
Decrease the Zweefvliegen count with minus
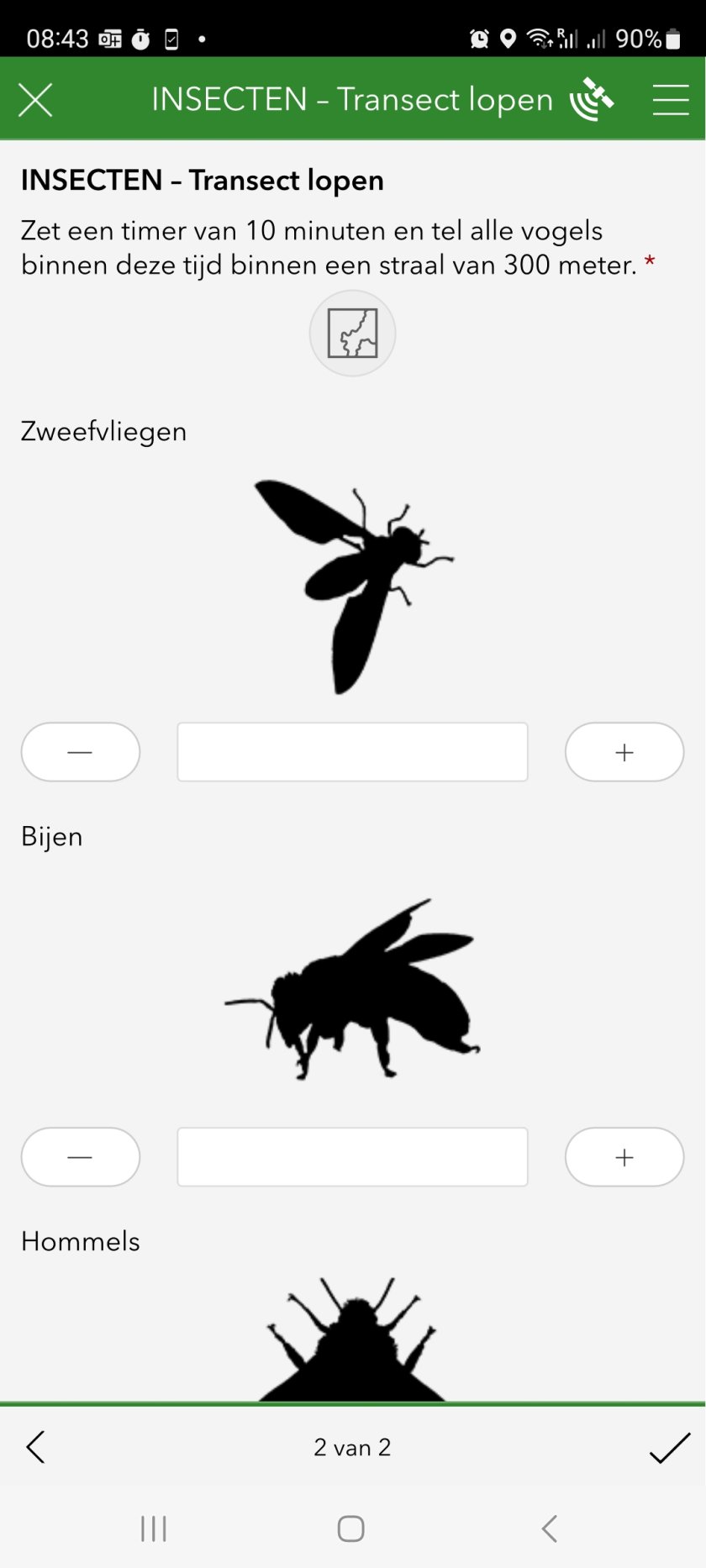80,752
